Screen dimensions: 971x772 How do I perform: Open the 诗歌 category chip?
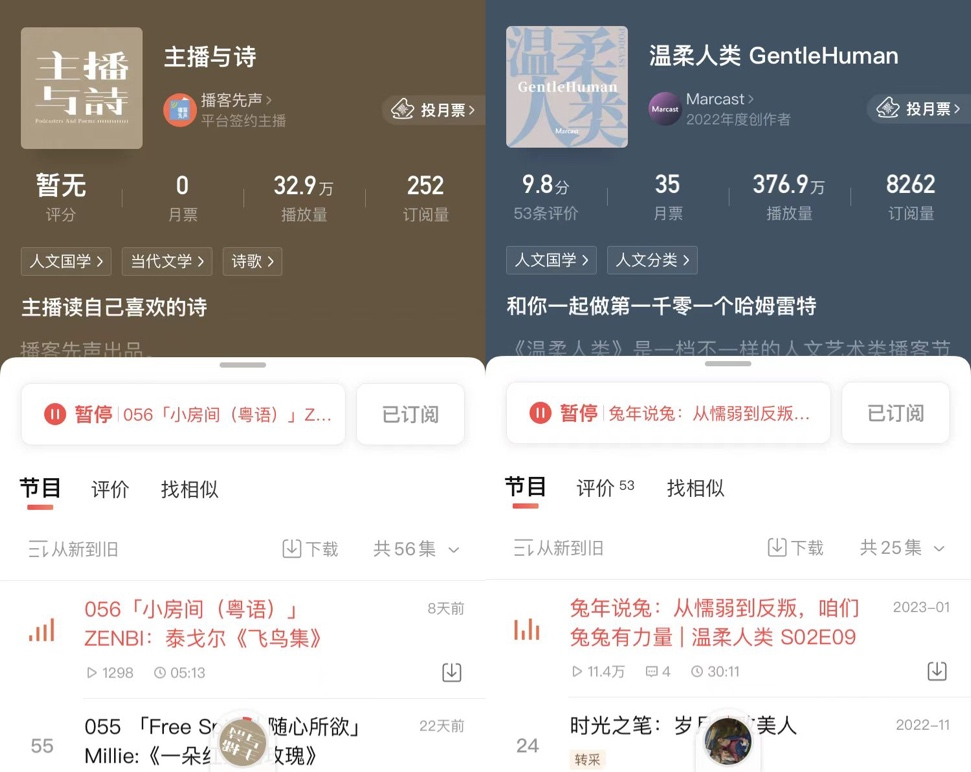point(252,261)
